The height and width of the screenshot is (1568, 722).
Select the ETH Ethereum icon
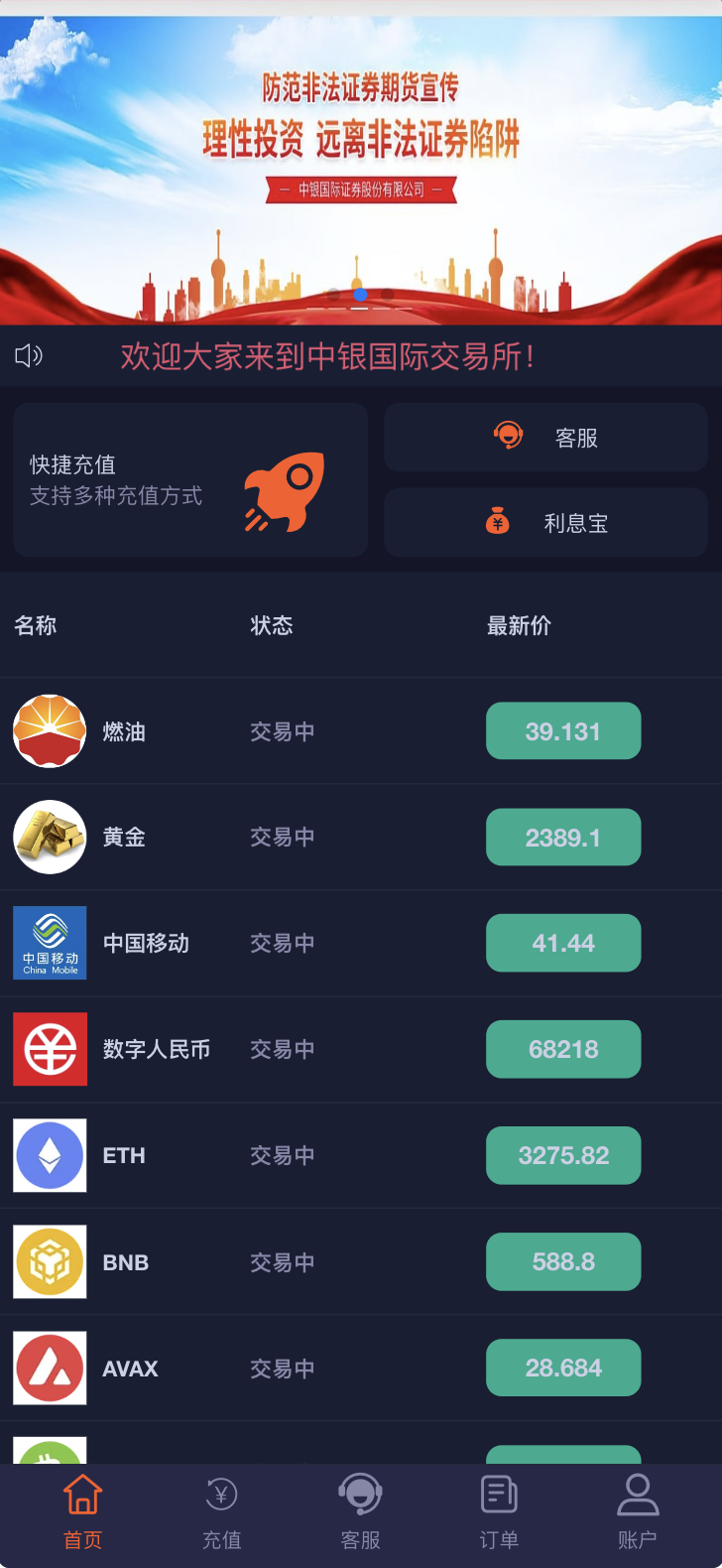pos(50,1155)
